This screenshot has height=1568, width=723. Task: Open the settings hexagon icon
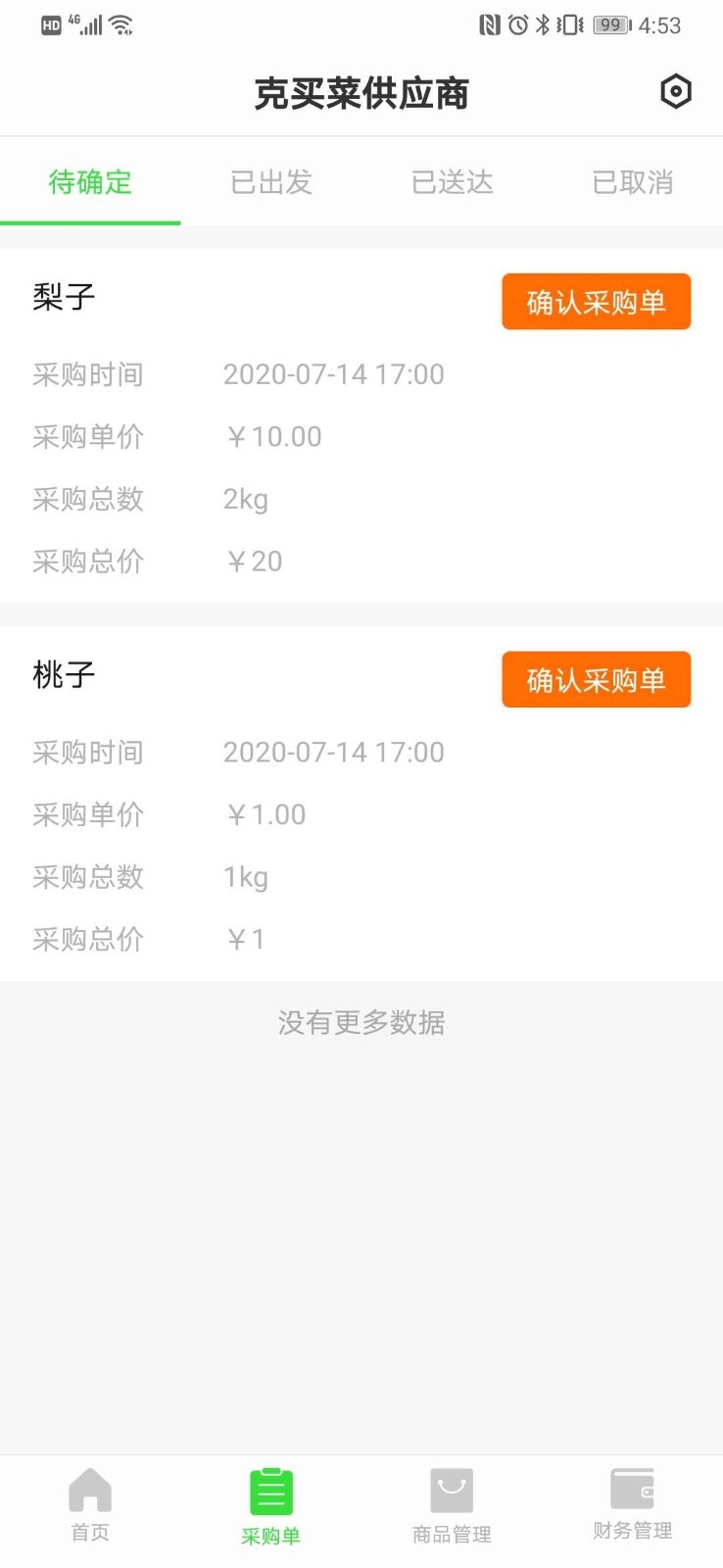(676, 92)
